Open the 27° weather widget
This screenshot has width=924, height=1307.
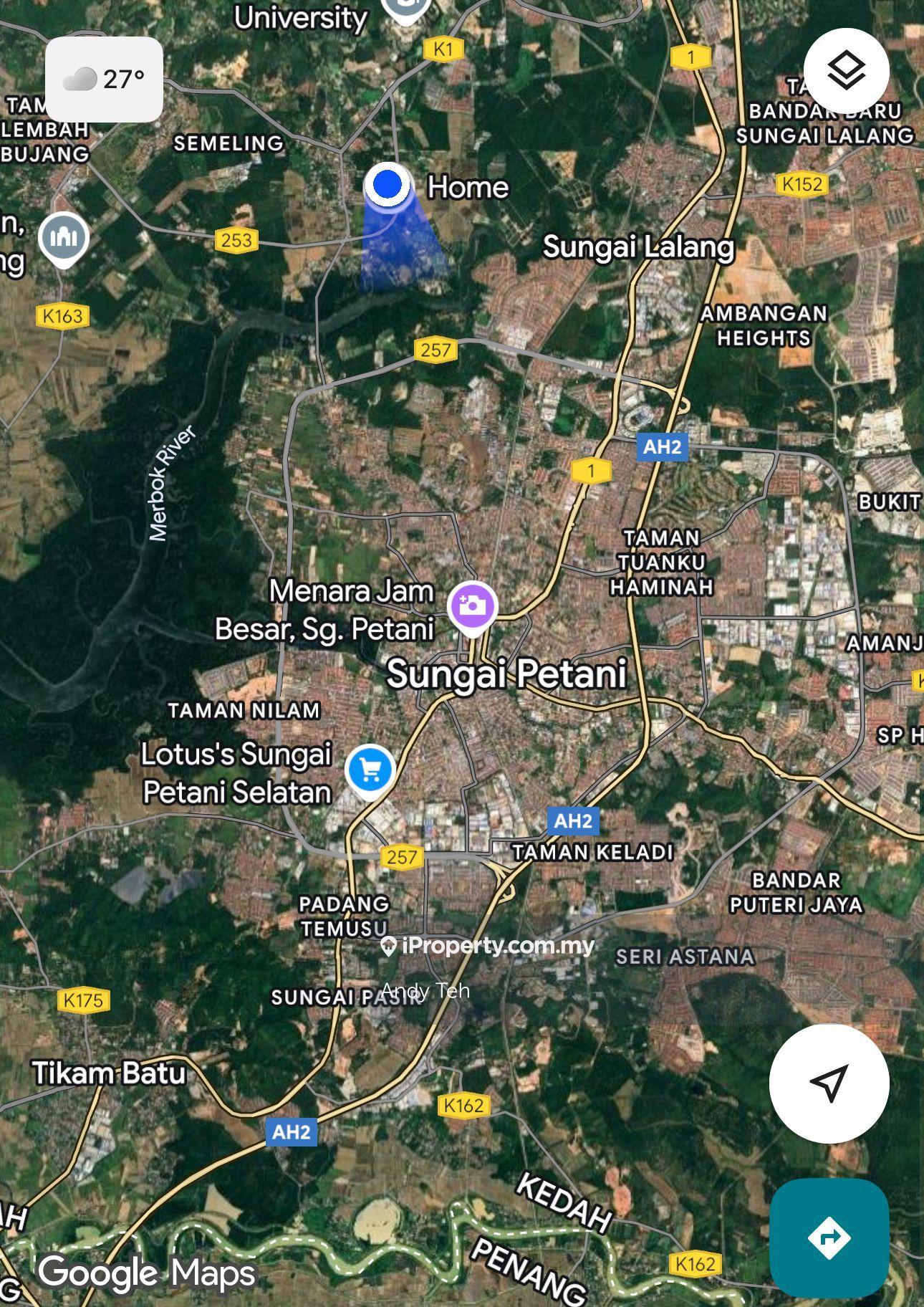click(104, 79)
